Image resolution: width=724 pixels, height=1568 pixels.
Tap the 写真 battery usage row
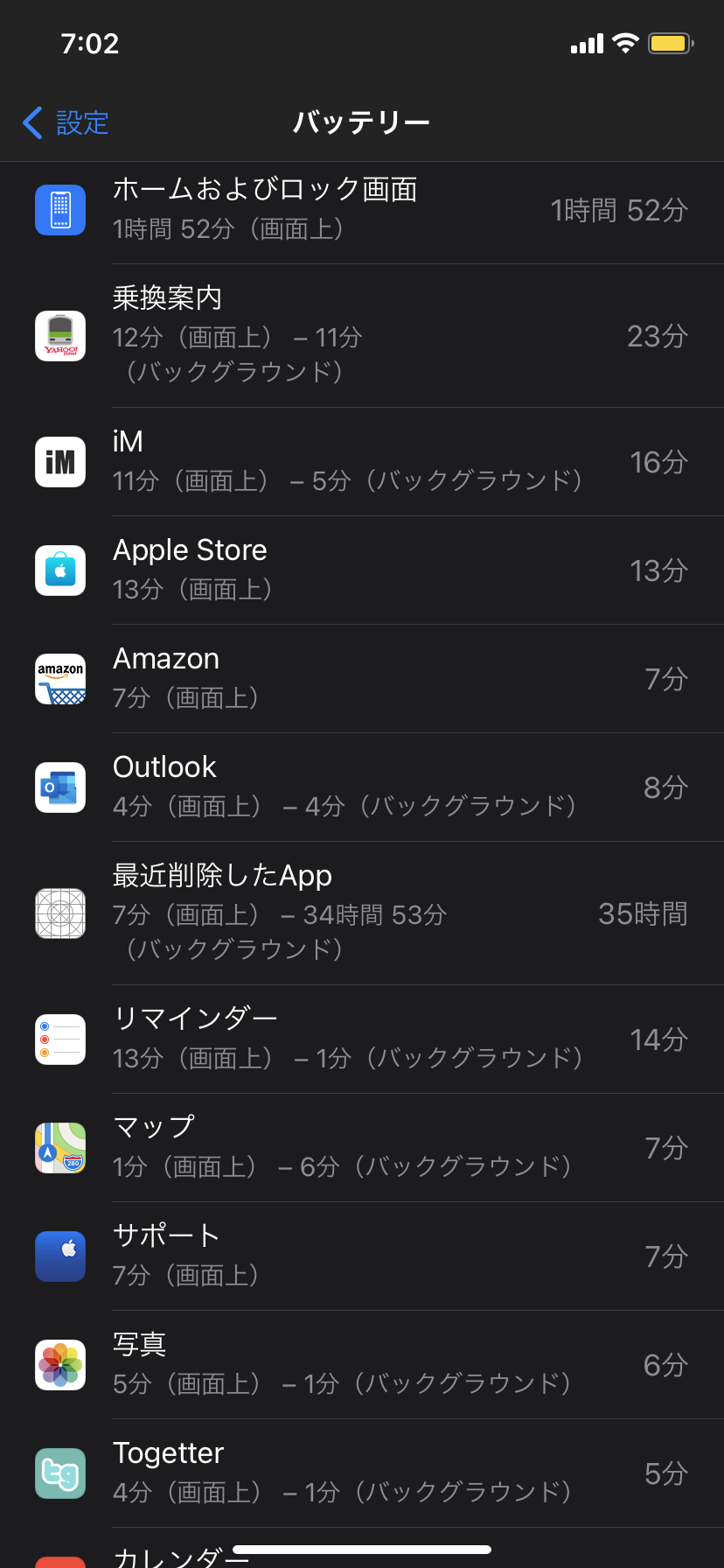[362, 1365]
